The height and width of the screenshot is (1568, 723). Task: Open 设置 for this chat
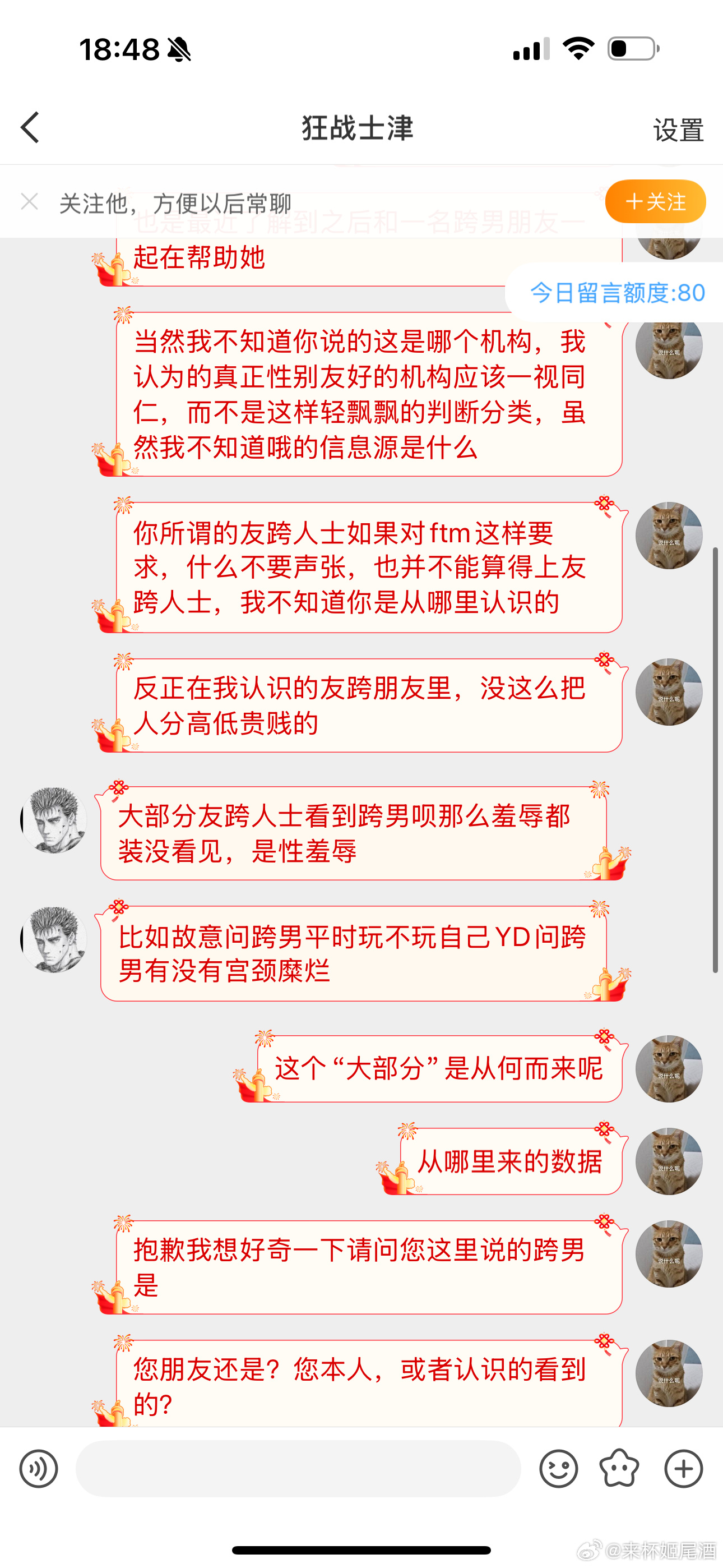(x=678, y=130)
